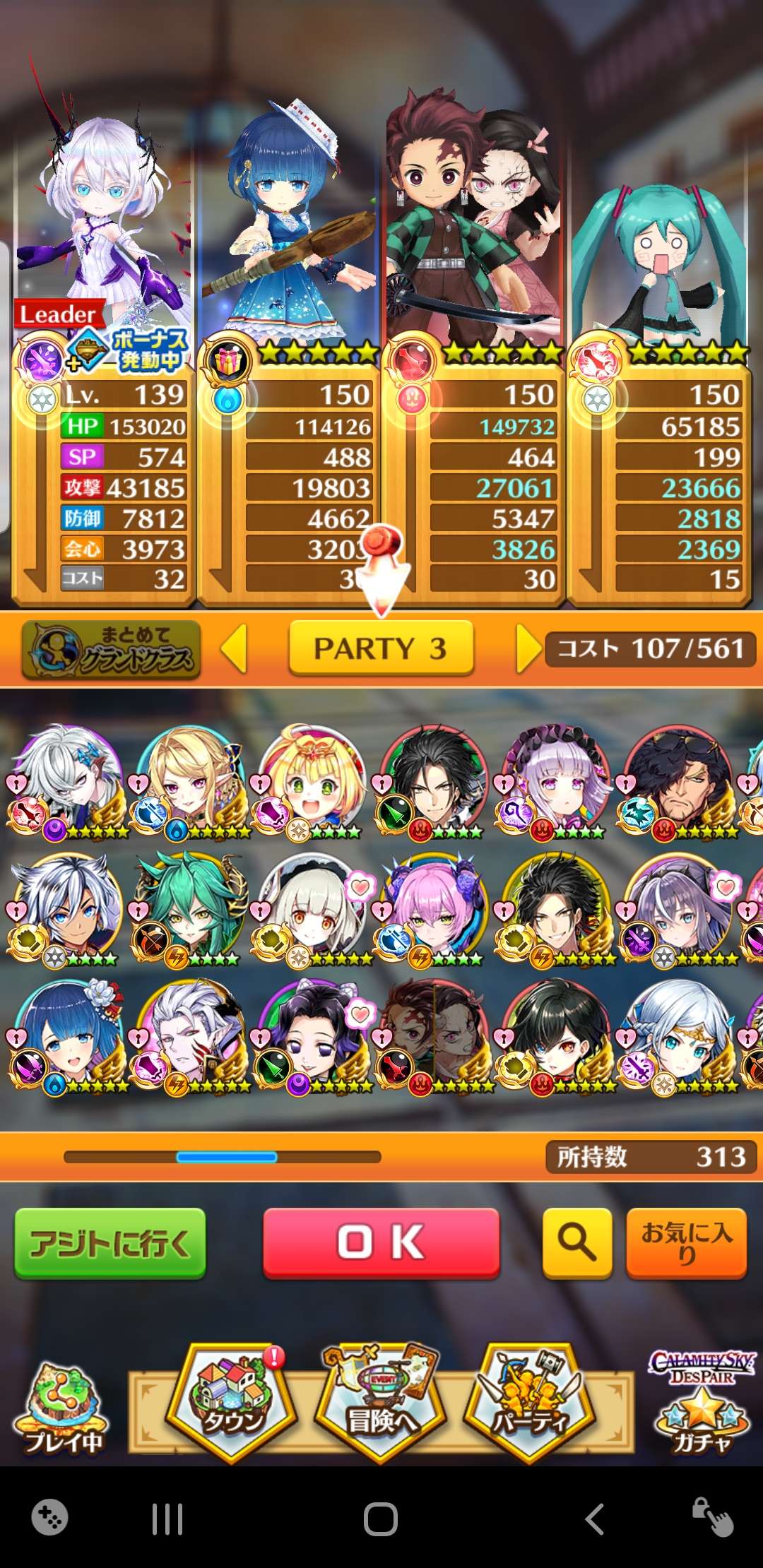Open the お気に入り favorites filter
The width and height of the screenshot is (763, 1568).
pos(686,1242)
